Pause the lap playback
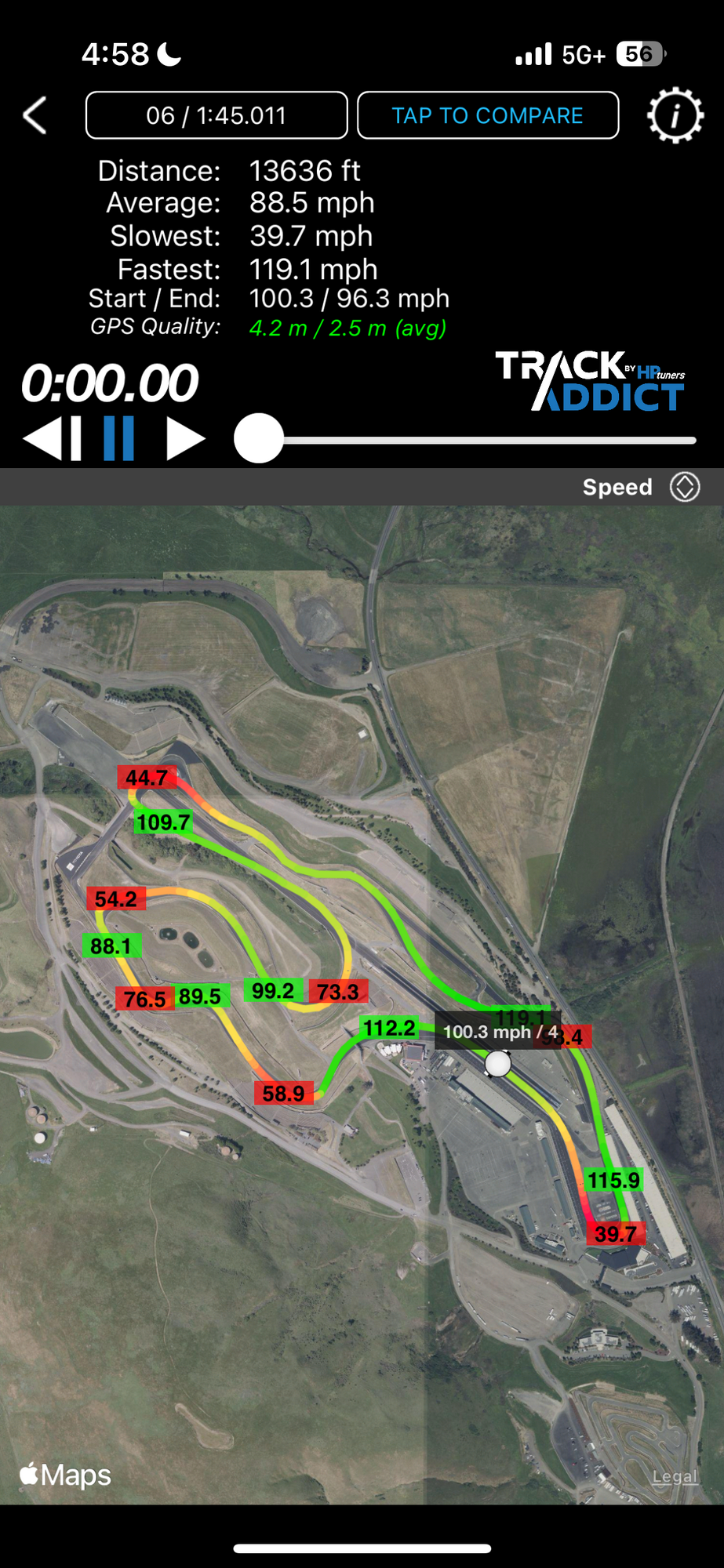This screenshot has height=1568, width=724. pos(119,438)
